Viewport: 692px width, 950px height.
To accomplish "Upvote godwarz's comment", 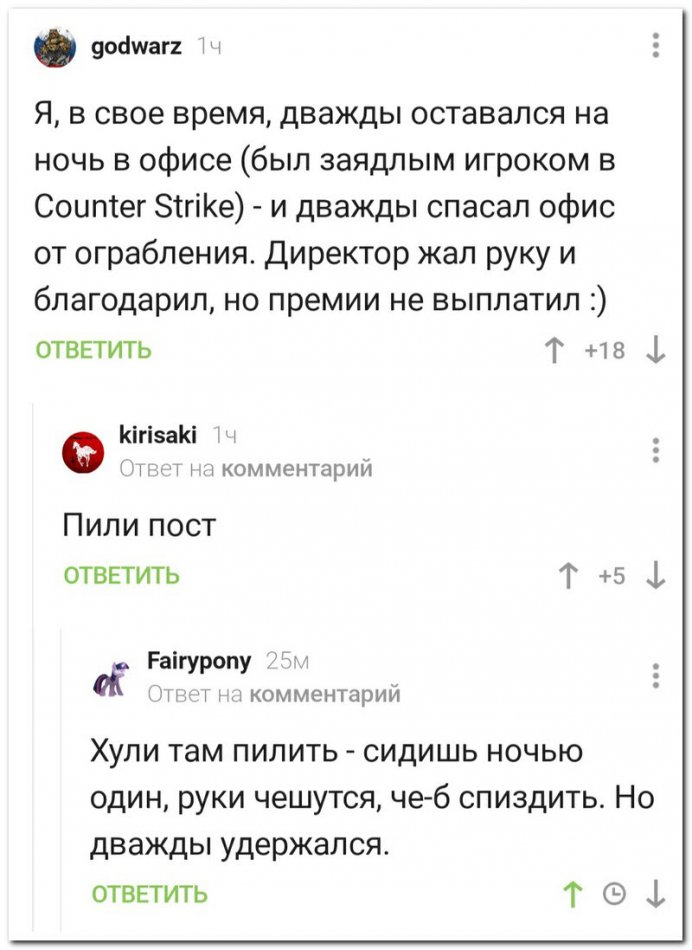I will 553,350.
